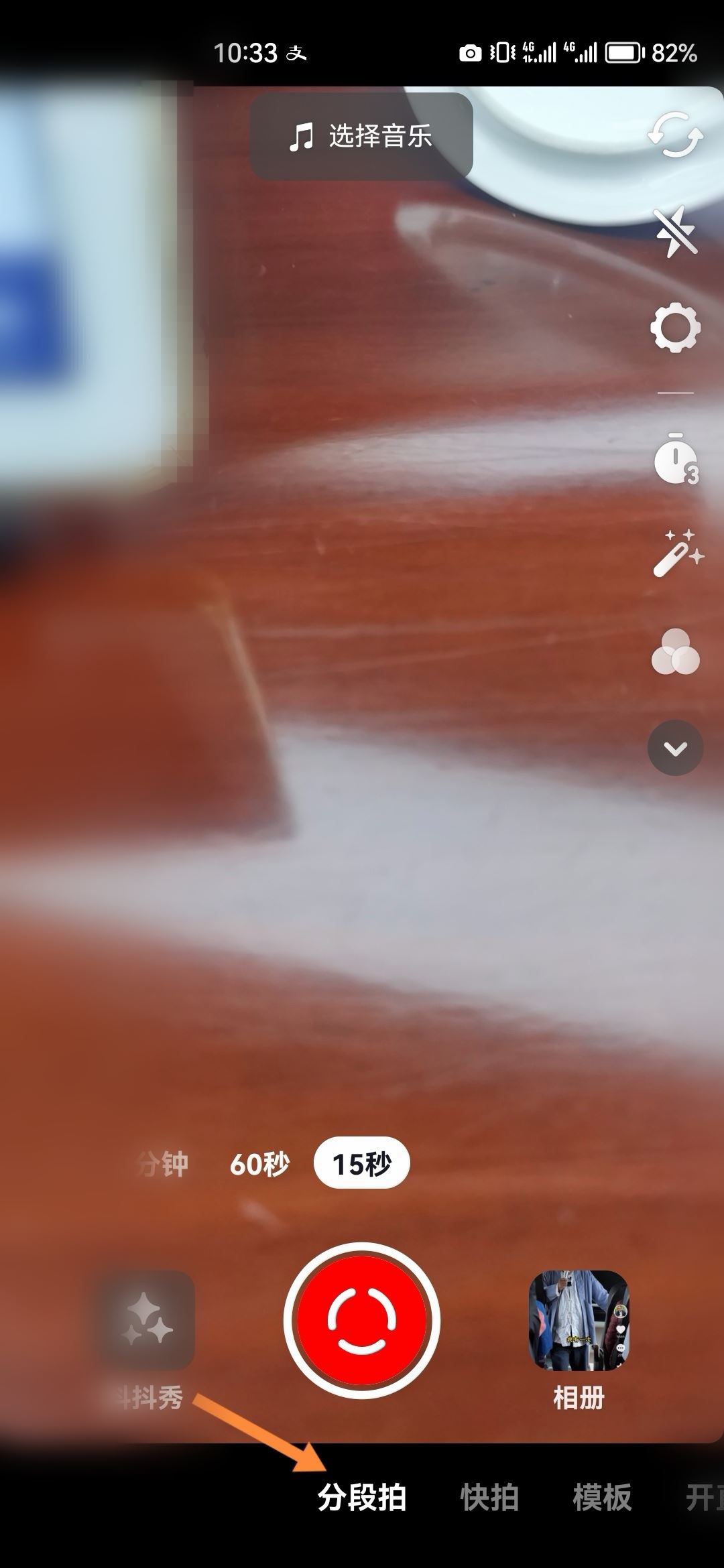Open the color filters

[675, 652]
